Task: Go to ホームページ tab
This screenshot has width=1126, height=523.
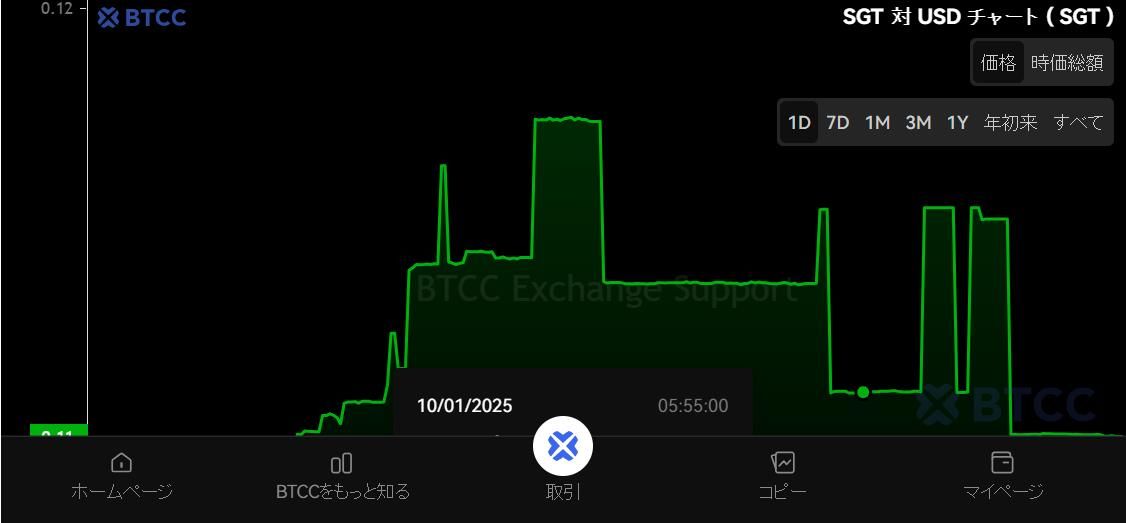Action: [121, 476]
